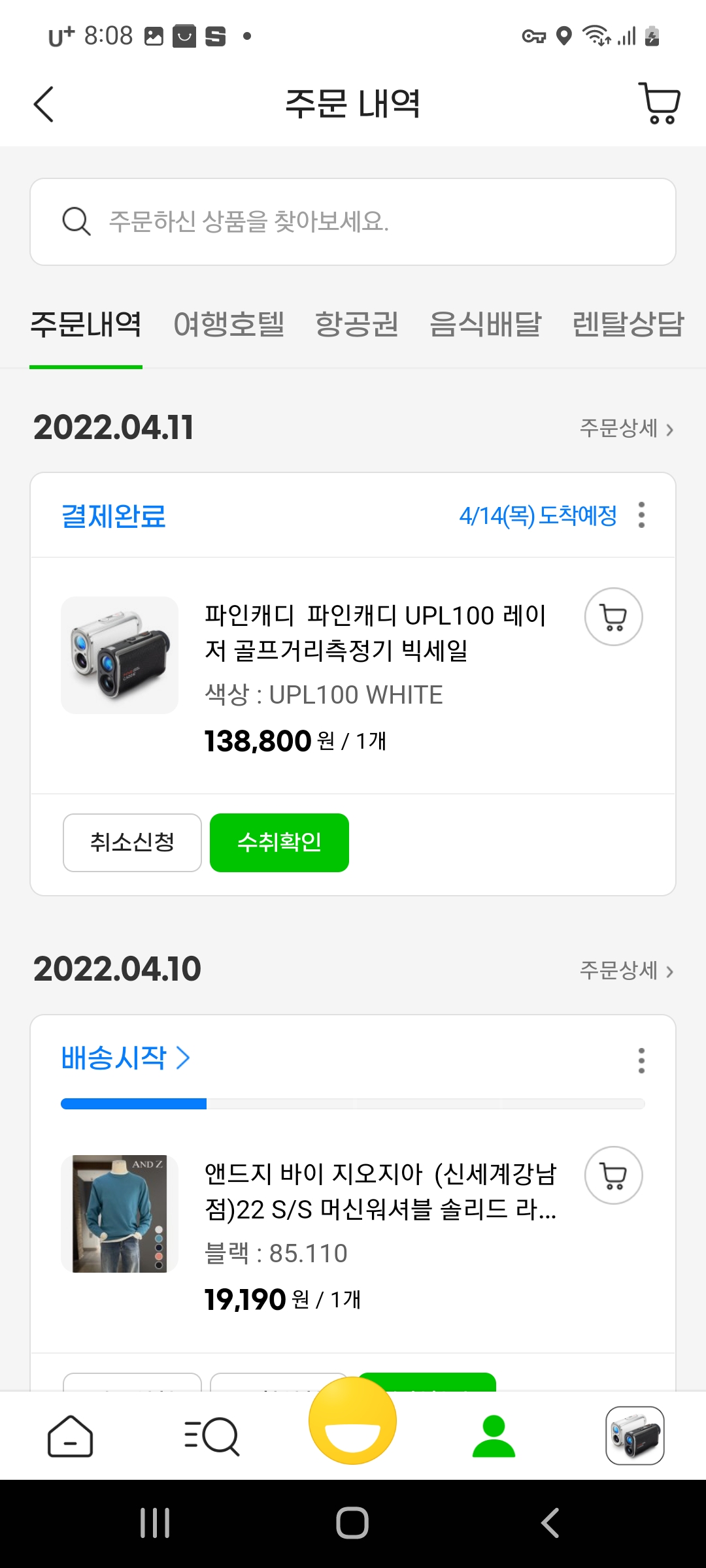Open 주문상세 for the 2022.04.10 order
This screenshot has width=706, height=1568.
626,970
